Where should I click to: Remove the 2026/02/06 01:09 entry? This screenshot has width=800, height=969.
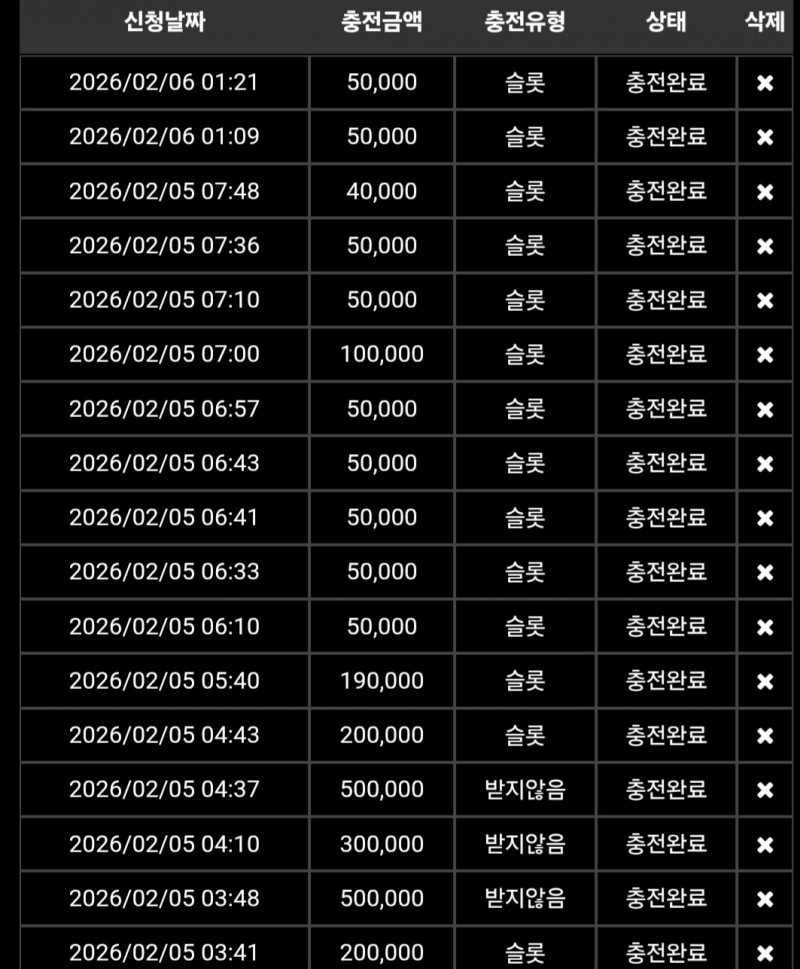pos(765,137)
